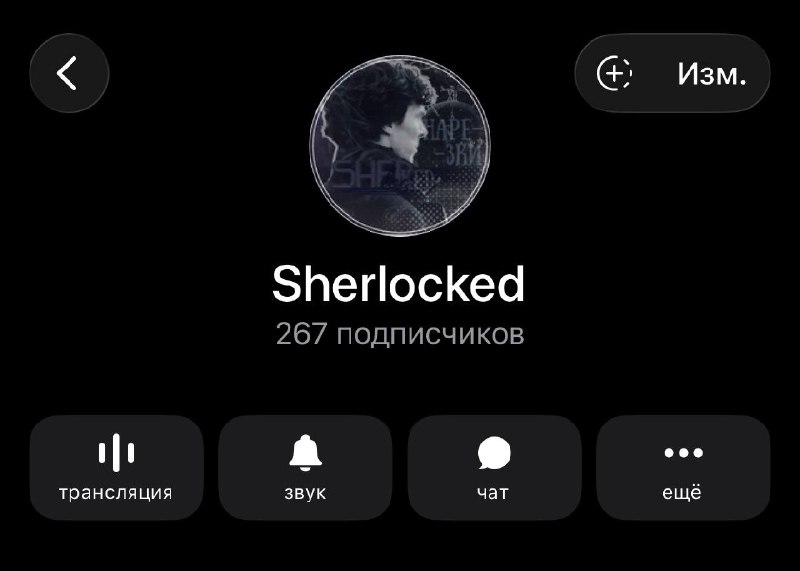Start a трансляция live stream
The image size is (800, 571).
click(116, 467)
